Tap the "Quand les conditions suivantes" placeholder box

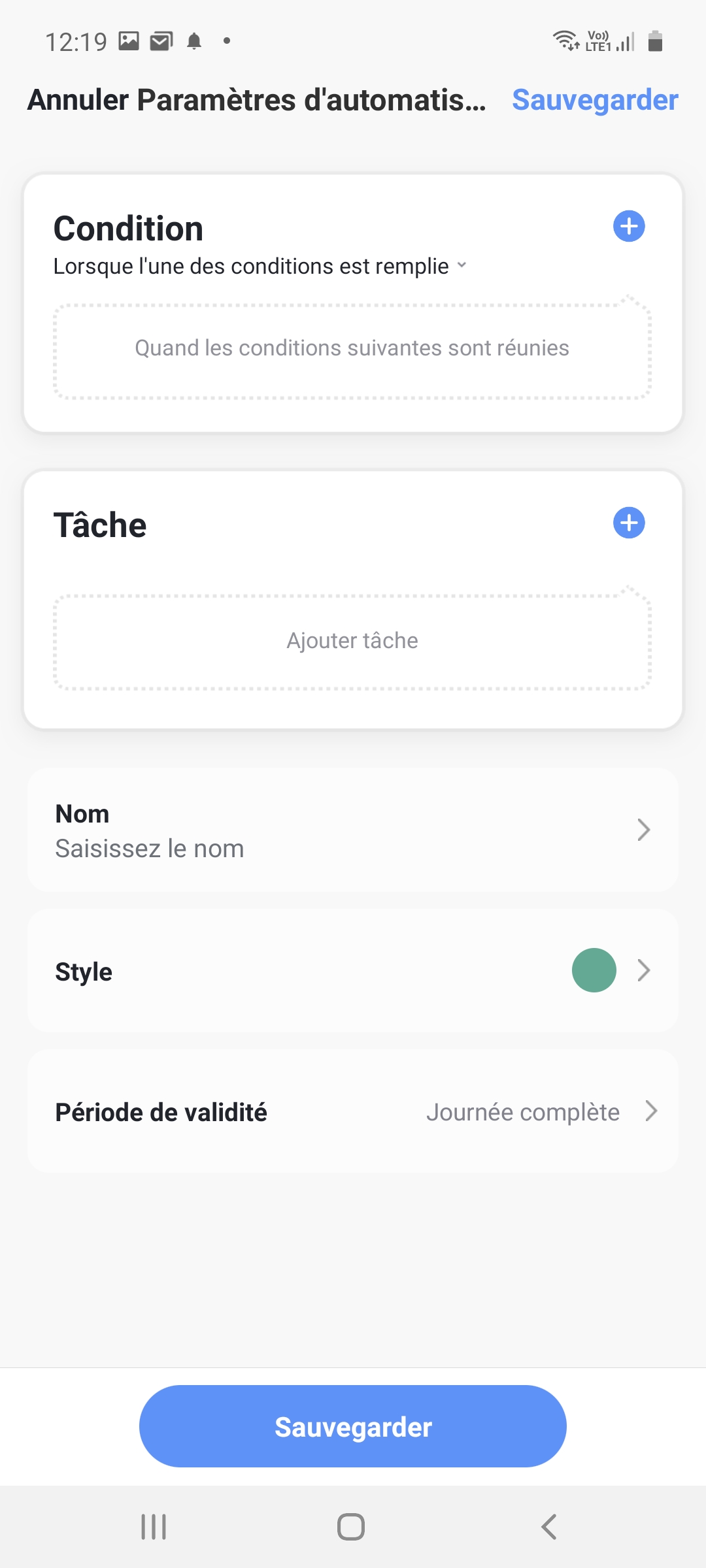click(352, 348)
